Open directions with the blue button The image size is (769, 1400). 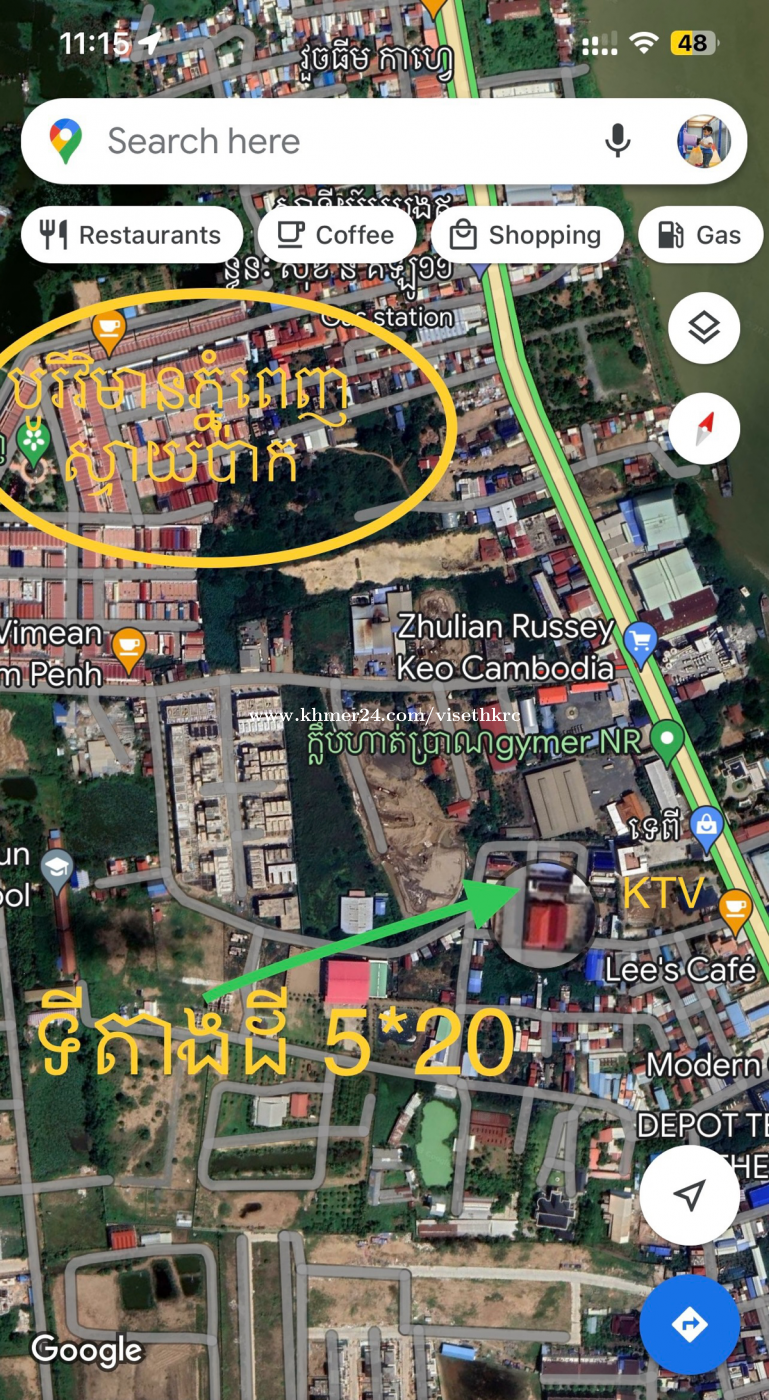[689, 1324]
